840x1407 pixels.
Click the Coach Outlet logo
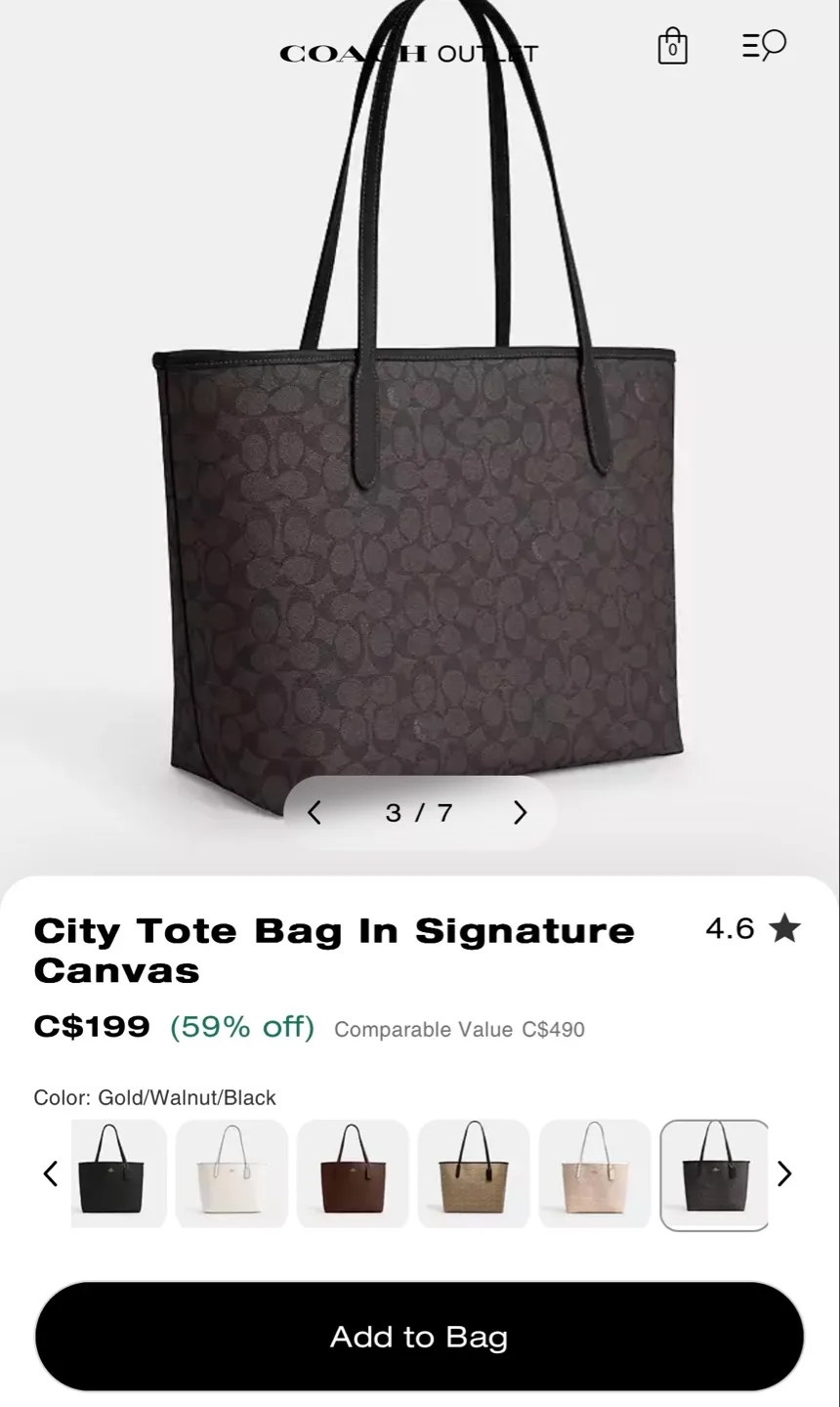(408, 53)
